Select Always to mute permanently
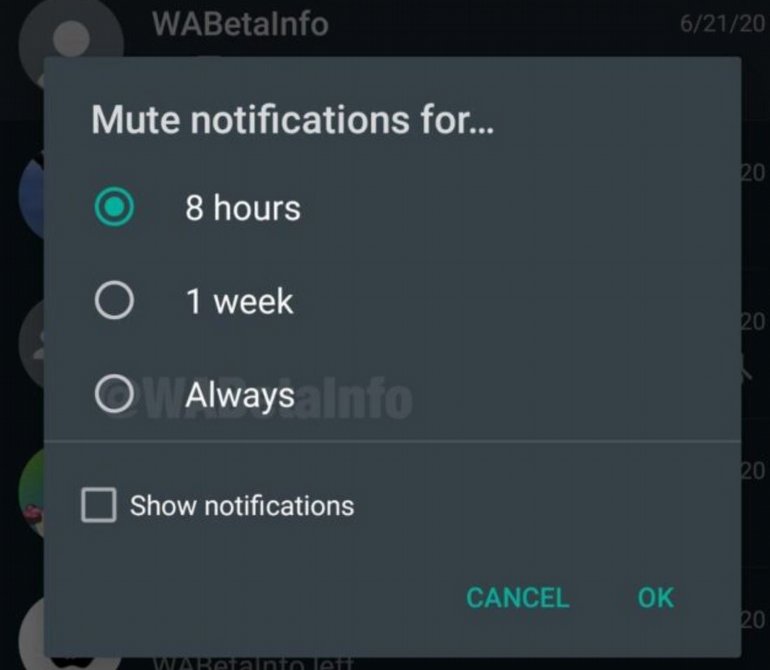 click(114, 394)
